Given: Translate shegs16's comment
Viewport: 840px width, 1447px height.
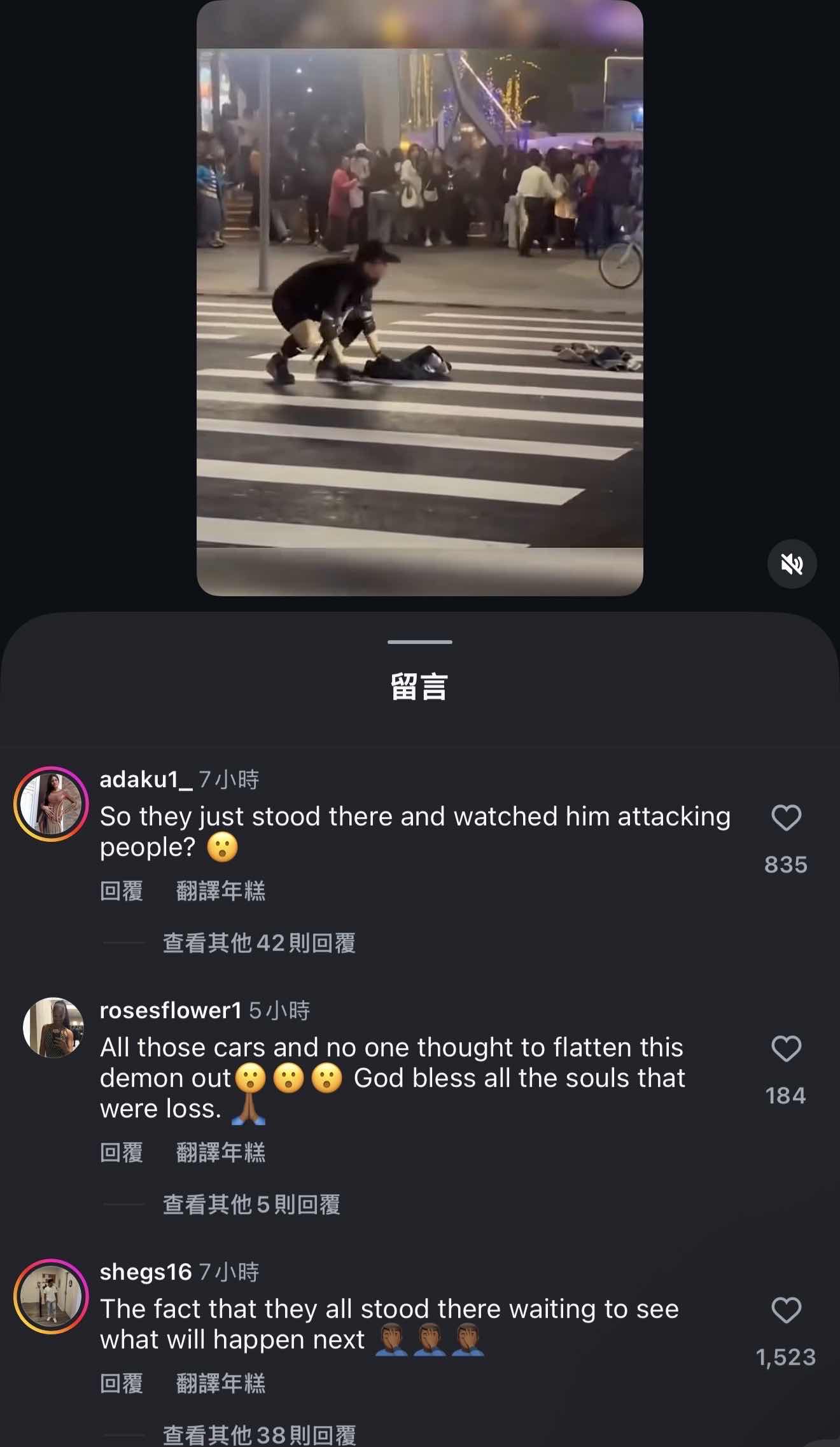Looking at the screenshot, I should 220,1383.
